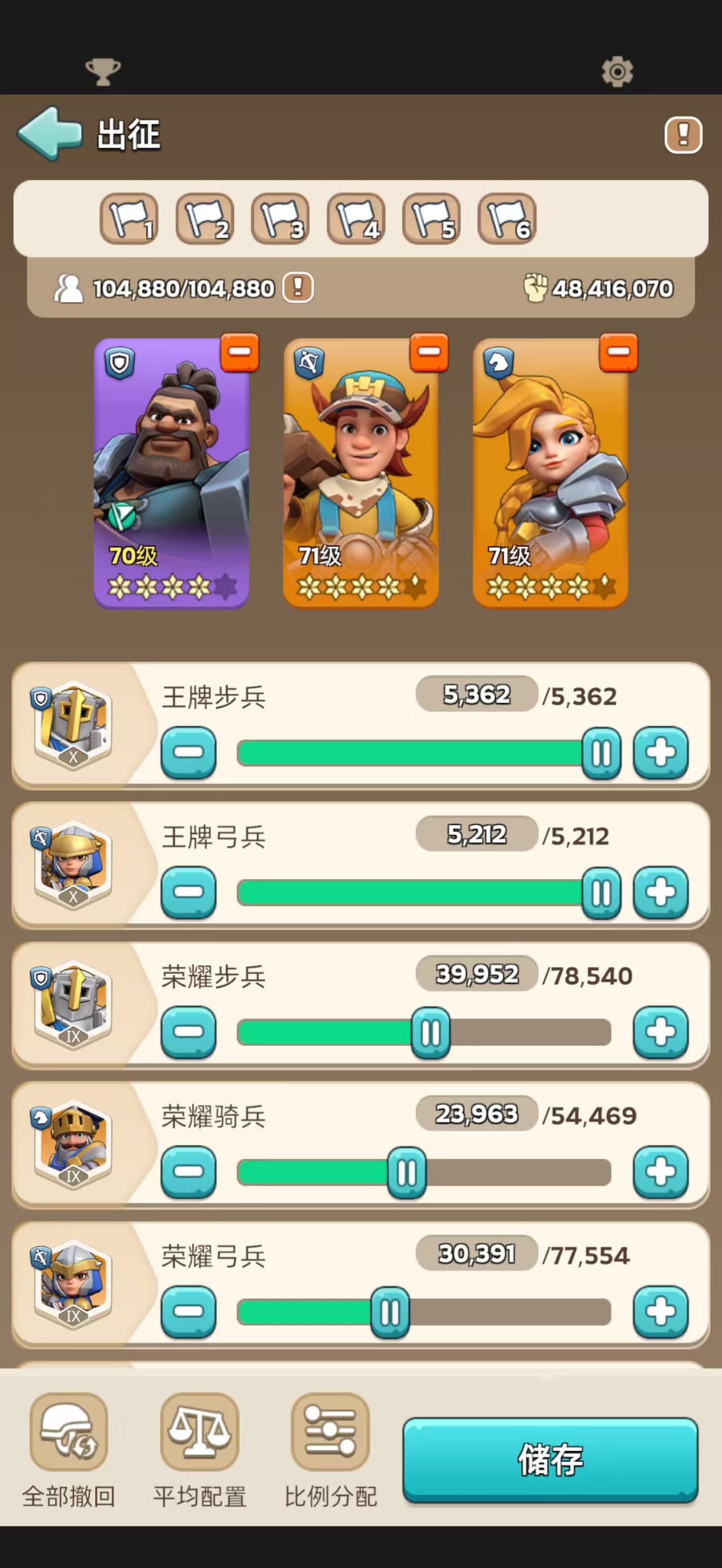This screenshot has height=1568, width=722.
Task: Edit the 荣耀弓兵 amount field 30,391
Action: (x=477, y=1253)
